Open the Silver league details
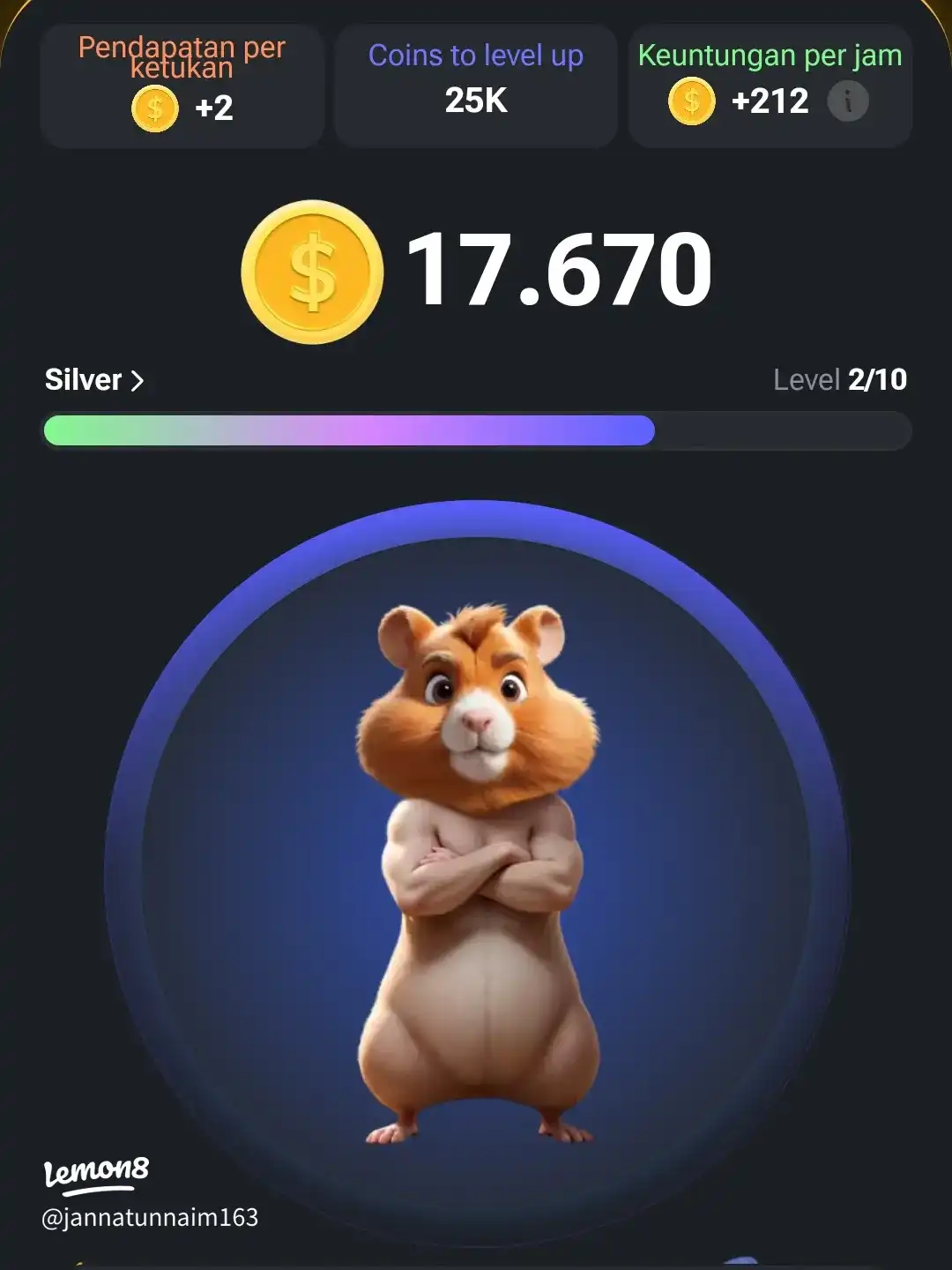The image size is (952, 1270). [94, 380]
